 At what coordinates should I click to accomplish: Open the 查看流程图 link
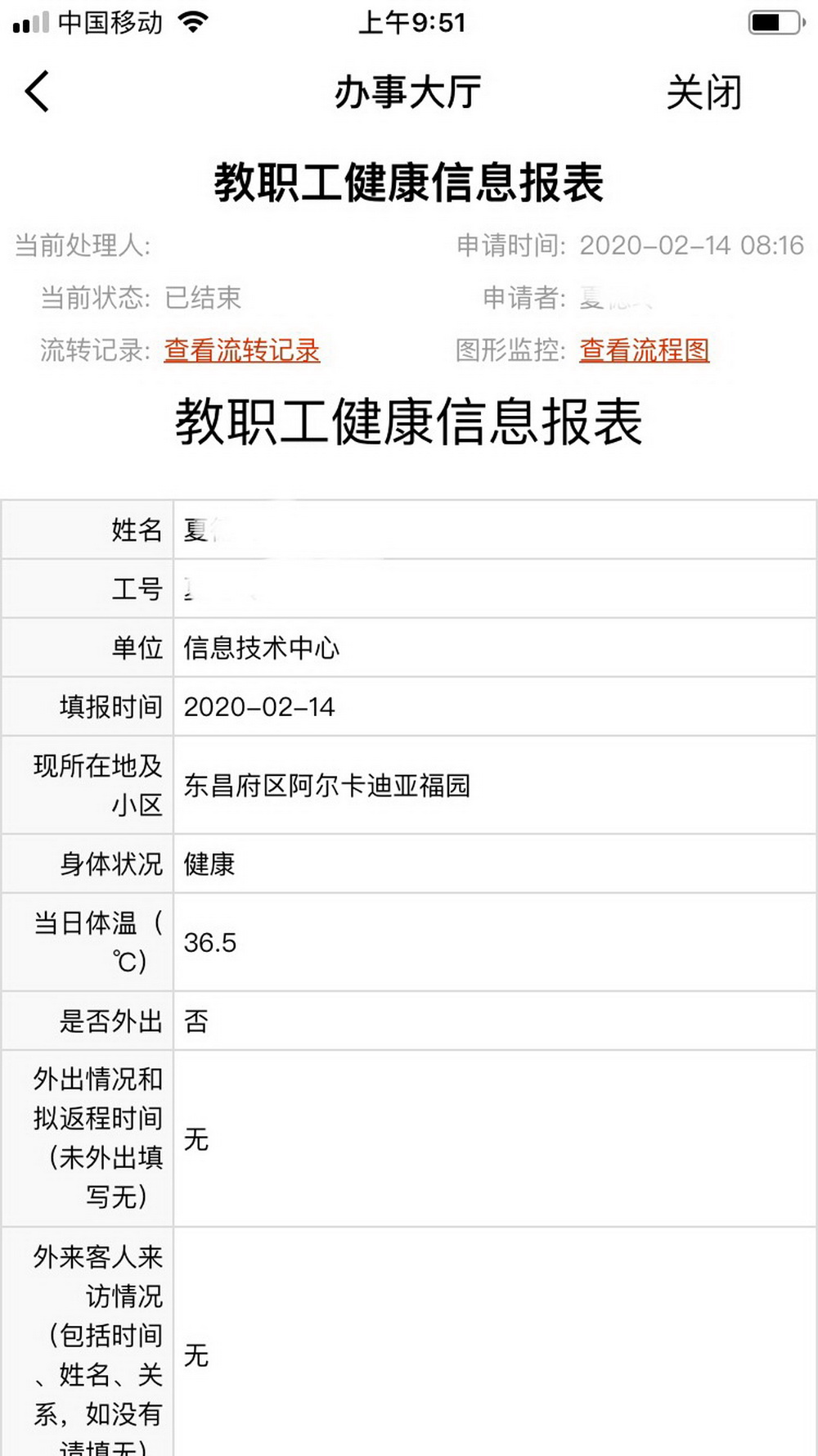(x=644, y=350)
